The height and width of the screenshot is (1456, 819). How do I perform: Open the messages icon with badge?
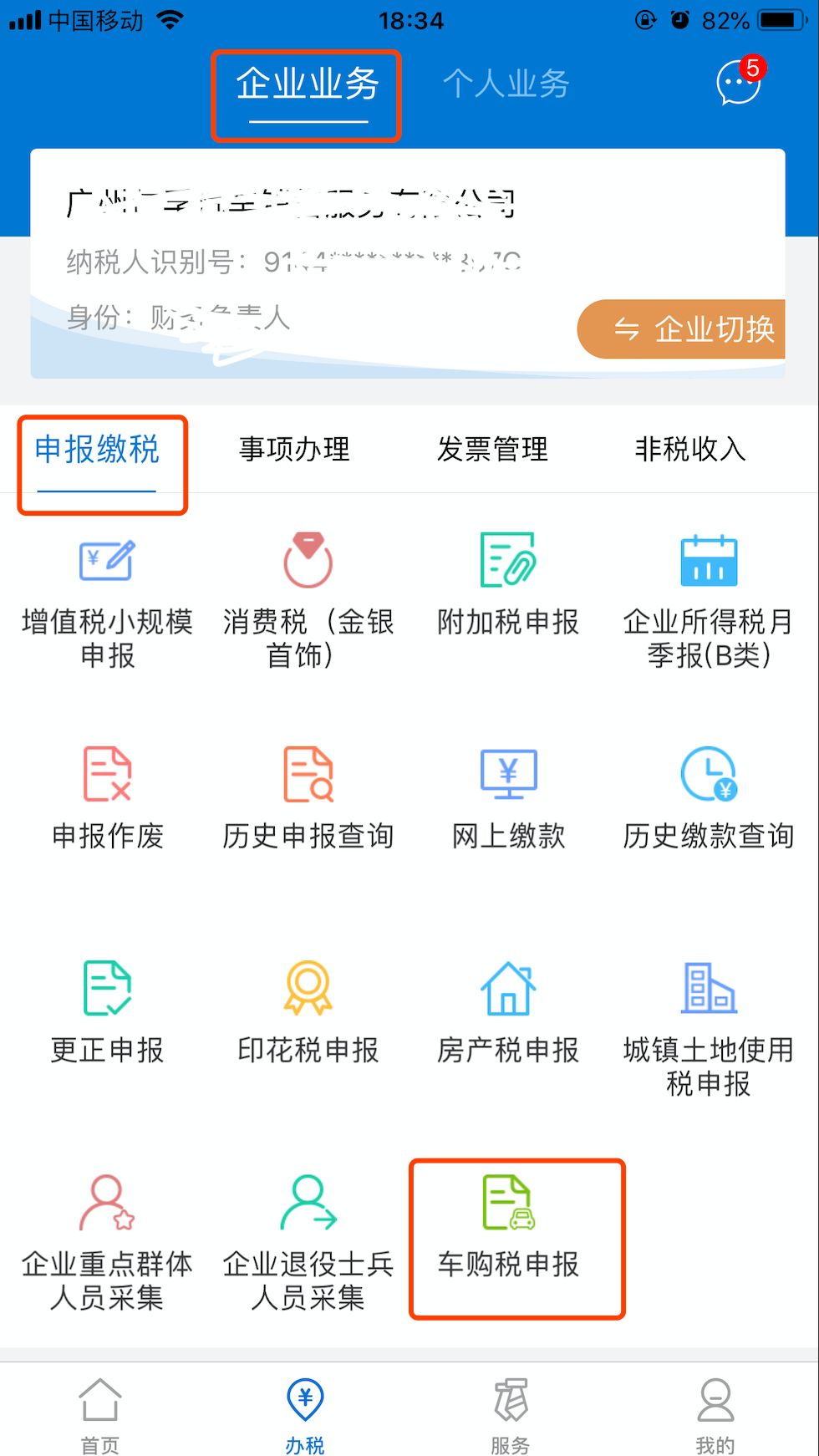[x=739, y=82]
